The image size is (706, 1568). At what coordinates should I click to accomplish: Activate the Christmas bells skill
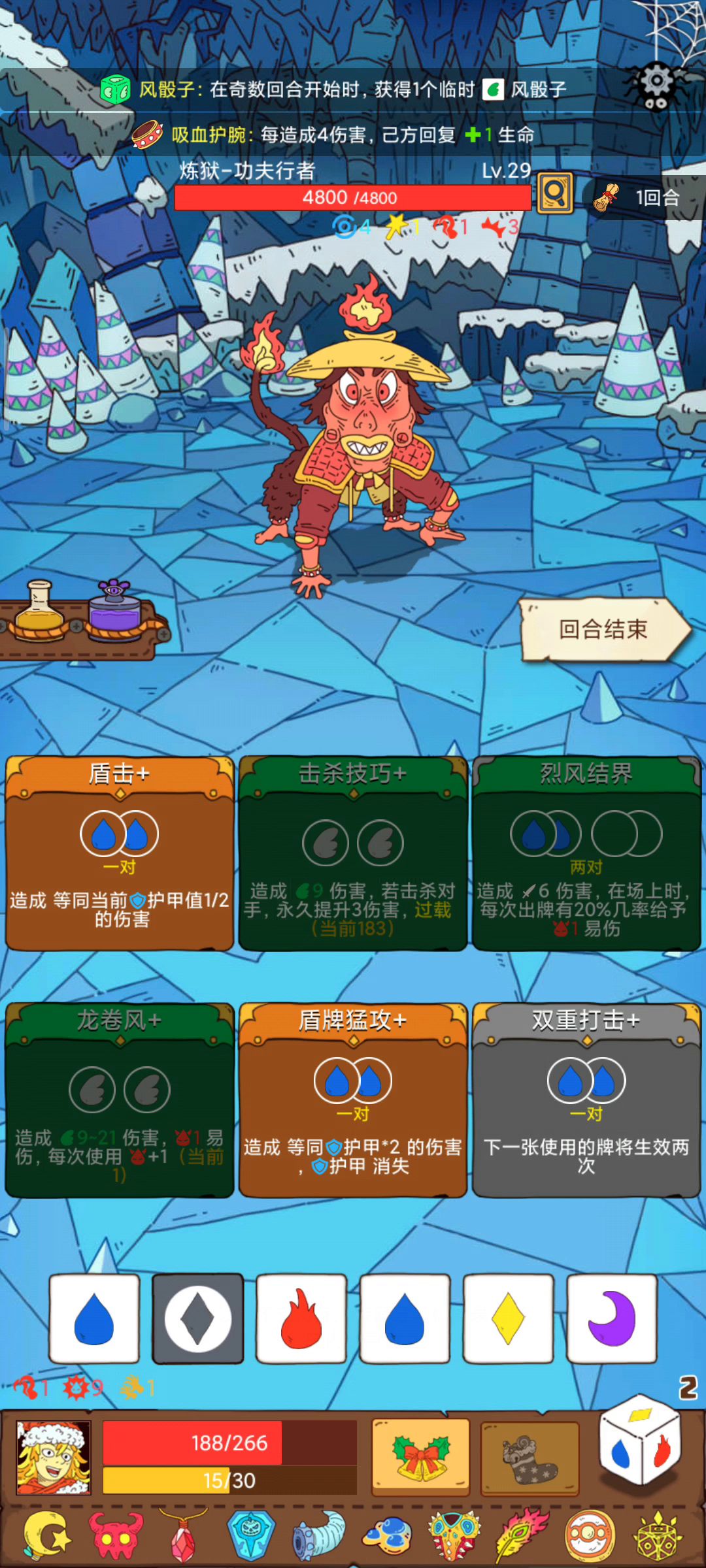[x=421, y=1458]
